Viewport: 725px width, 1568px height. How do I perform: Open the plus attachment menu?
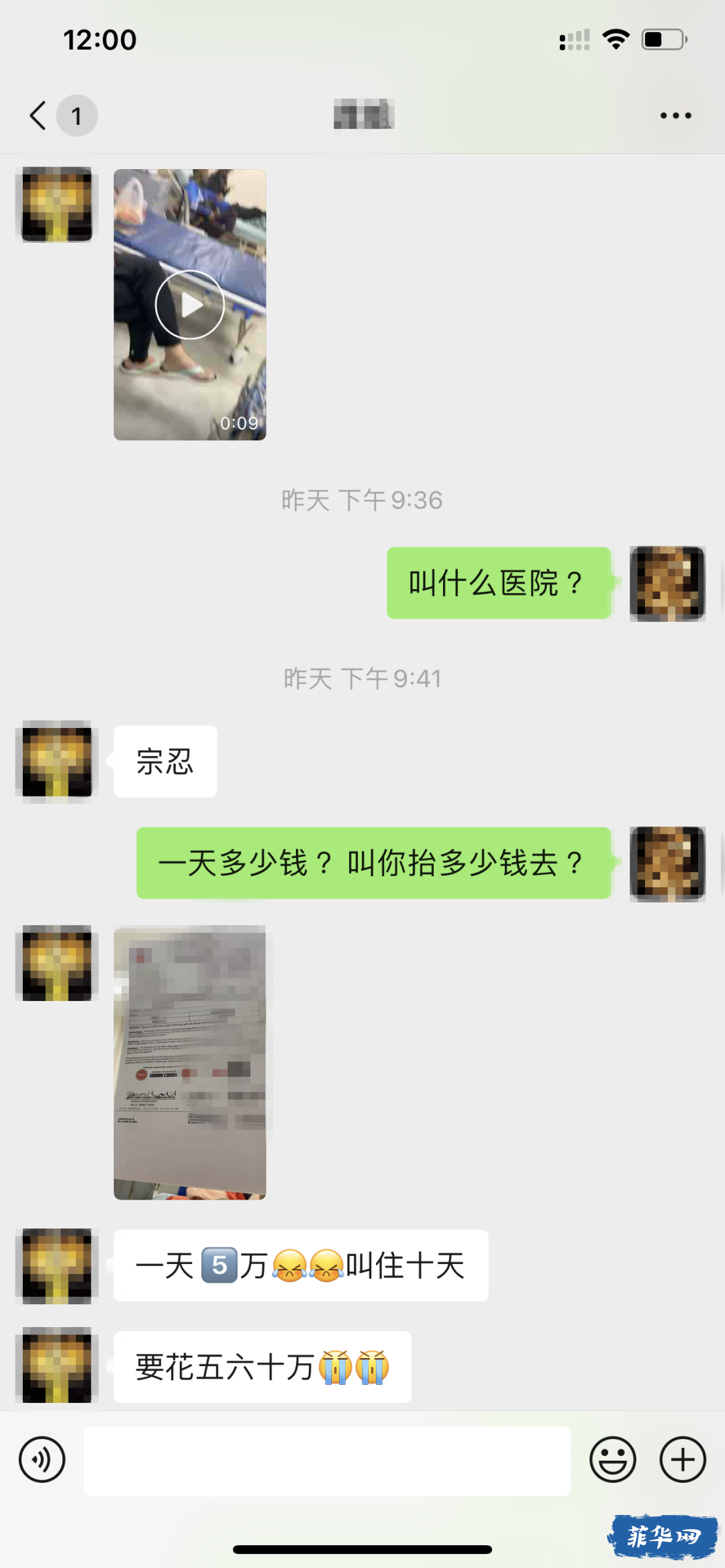pyautogui.click(x=683, y=1459)
